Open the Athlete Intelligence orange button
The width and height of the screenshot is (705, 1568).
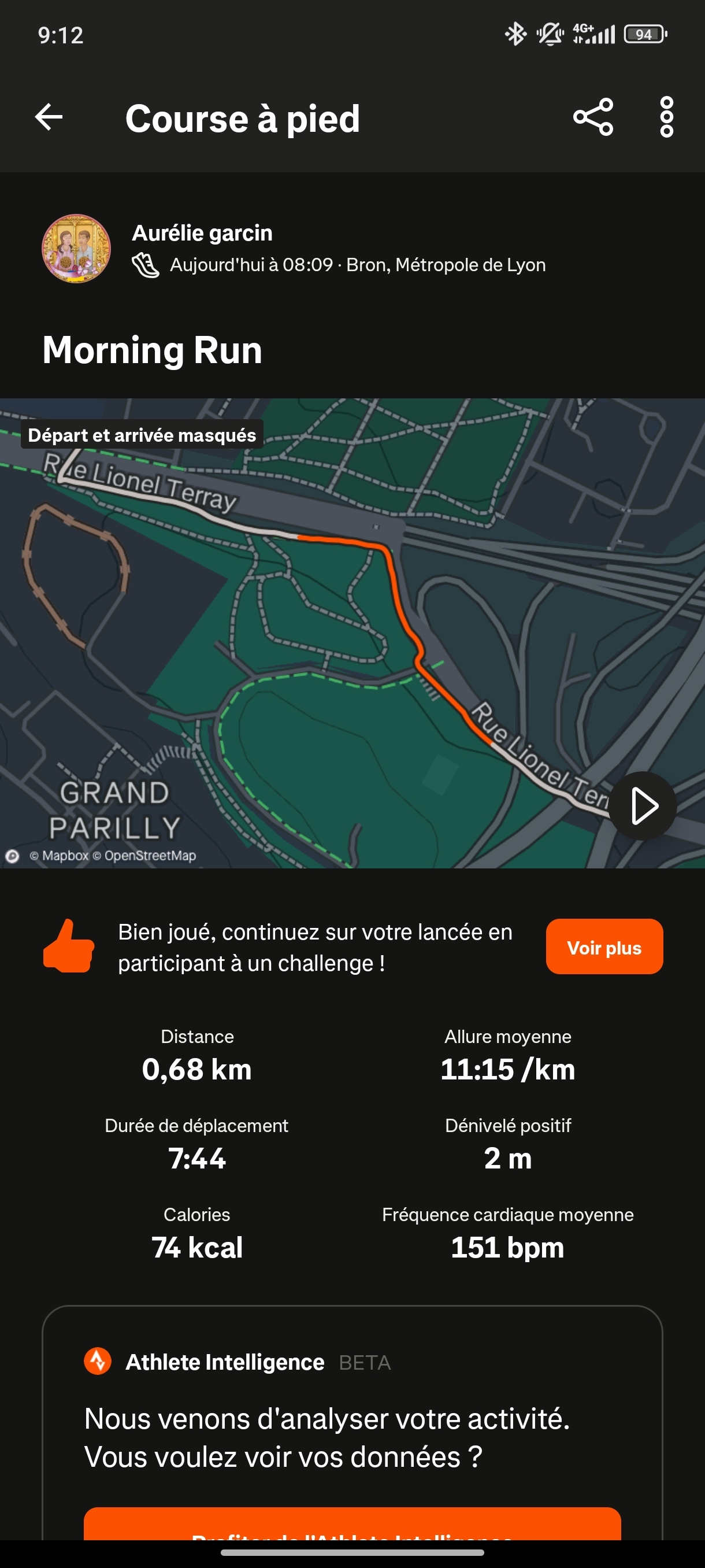352,1525
